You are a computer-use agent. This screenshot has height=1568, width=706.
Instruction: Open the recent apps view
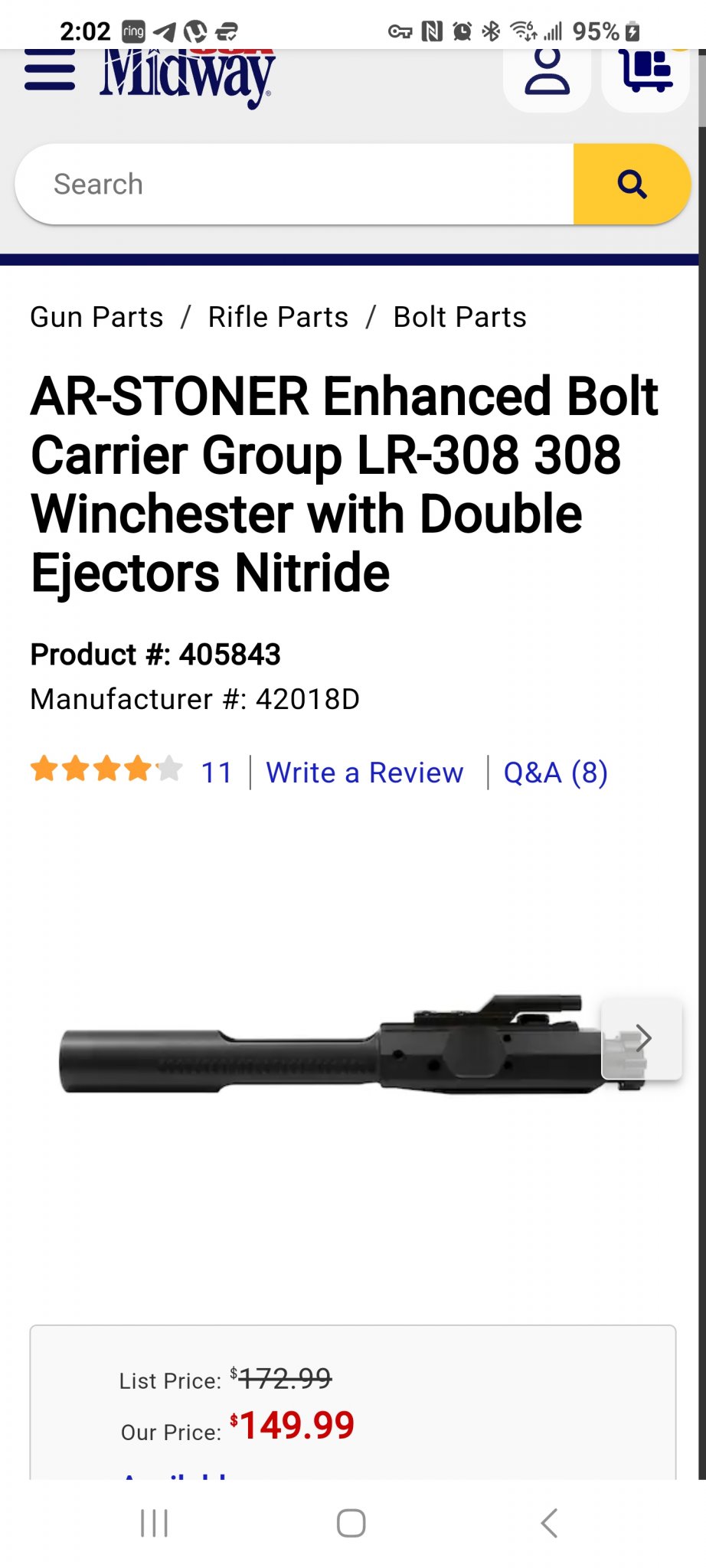coord(154,1523)
